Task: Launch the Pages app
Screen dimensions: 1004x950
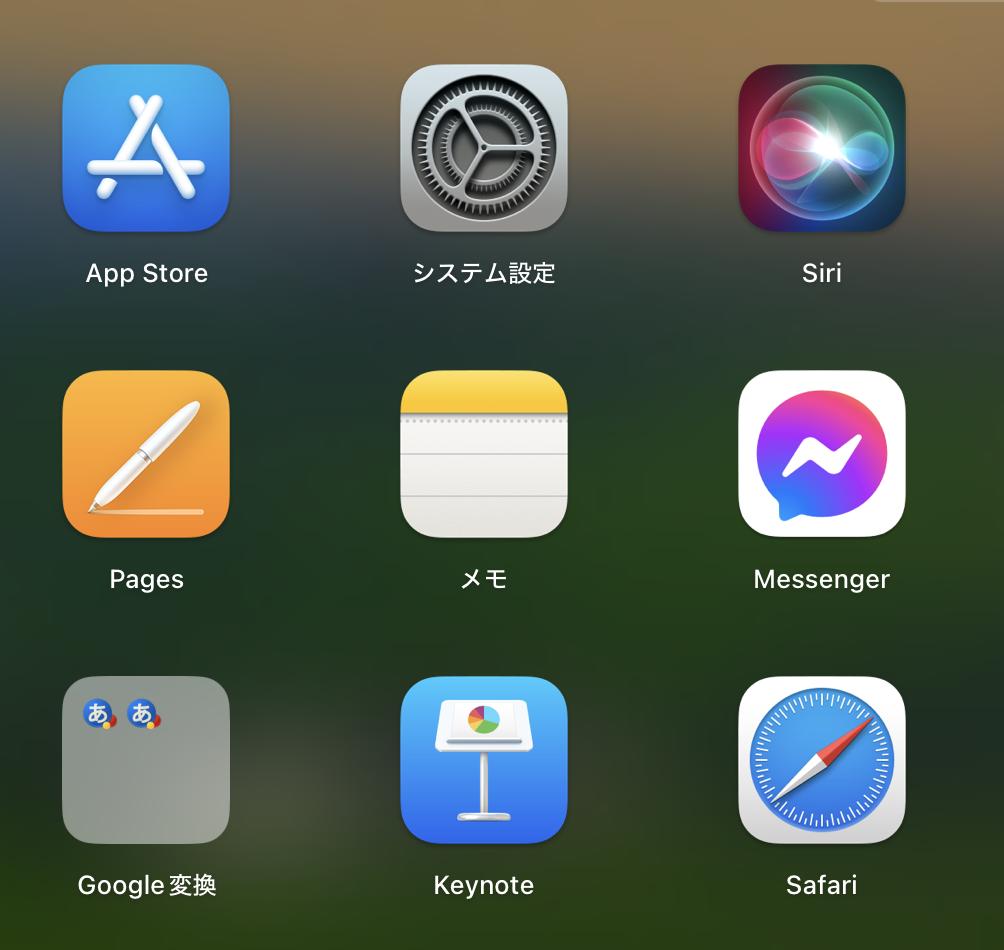Action: (x=146, y=454)
